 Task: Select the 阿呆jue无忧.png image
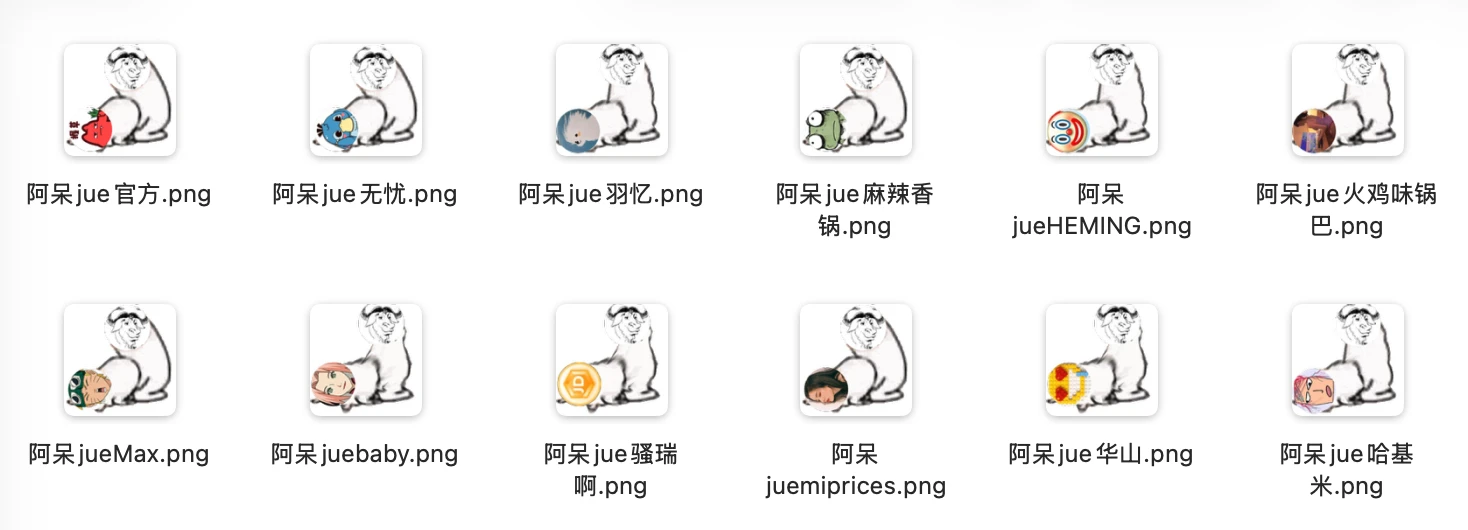pyautogui.click(x=366, y=100)
